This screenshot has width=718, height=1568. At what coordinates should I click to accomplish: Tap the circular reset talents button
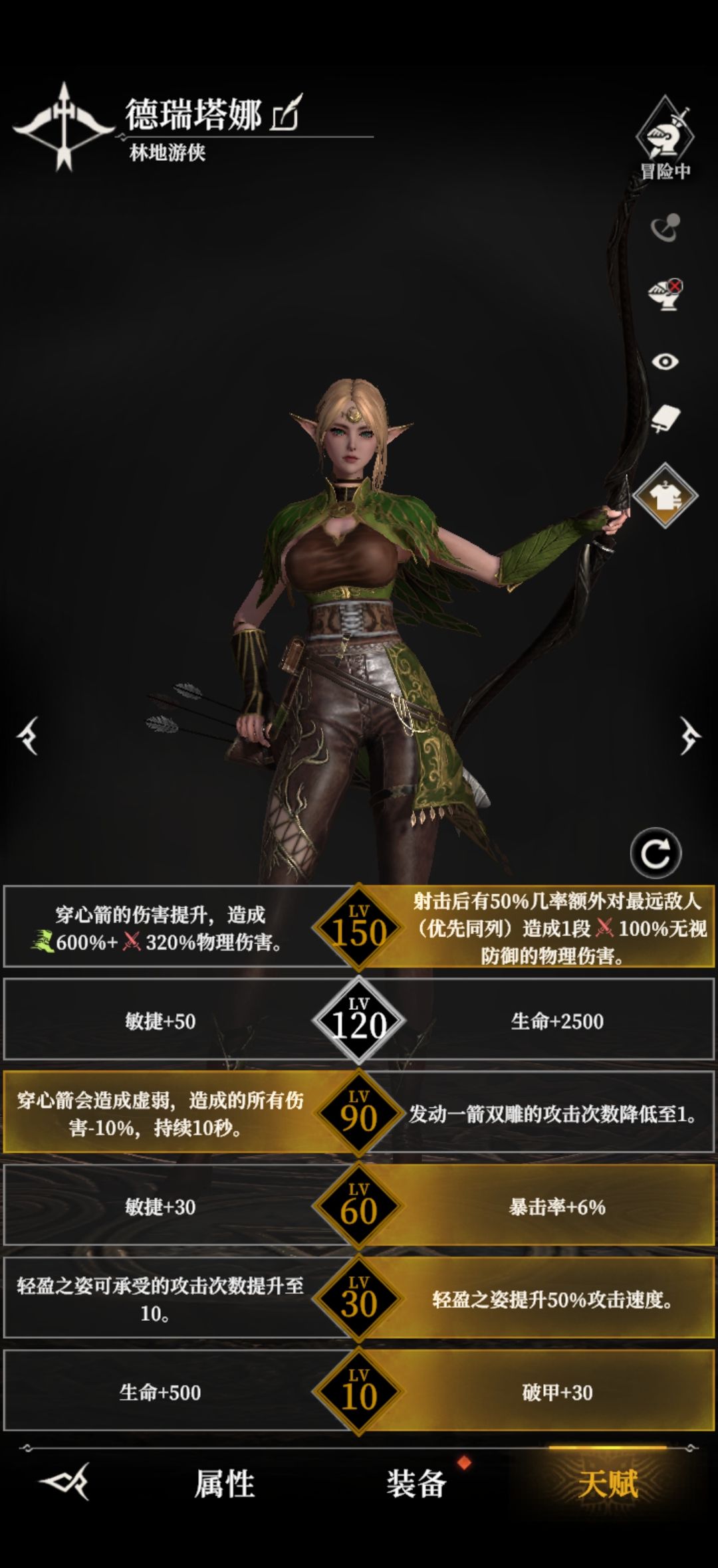pyautogui.click(x=656, y=853)
